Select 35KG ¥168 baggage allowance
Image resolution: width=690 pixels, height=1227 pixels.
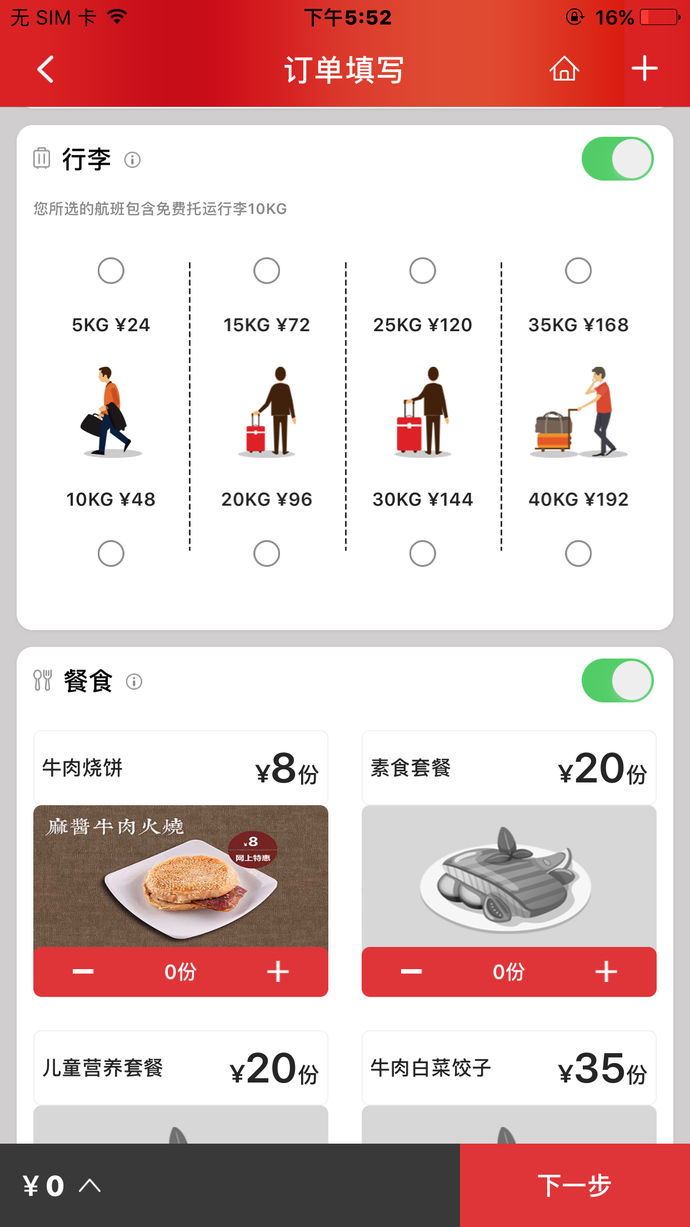(x=578, y=270)
